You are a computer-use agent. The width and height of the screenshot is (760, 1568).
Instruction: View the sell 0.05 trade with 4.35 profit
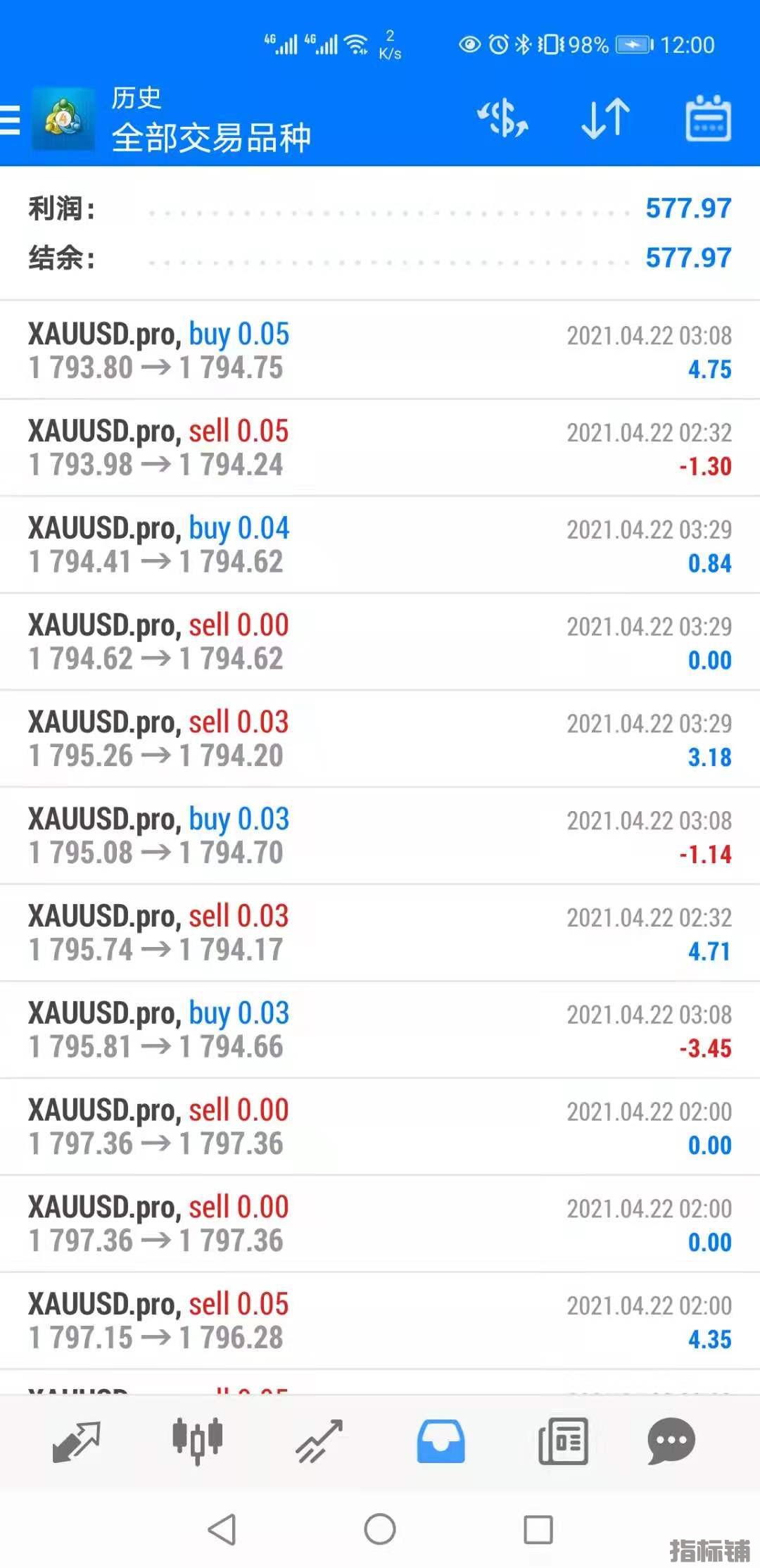[x=380, y=1322]
